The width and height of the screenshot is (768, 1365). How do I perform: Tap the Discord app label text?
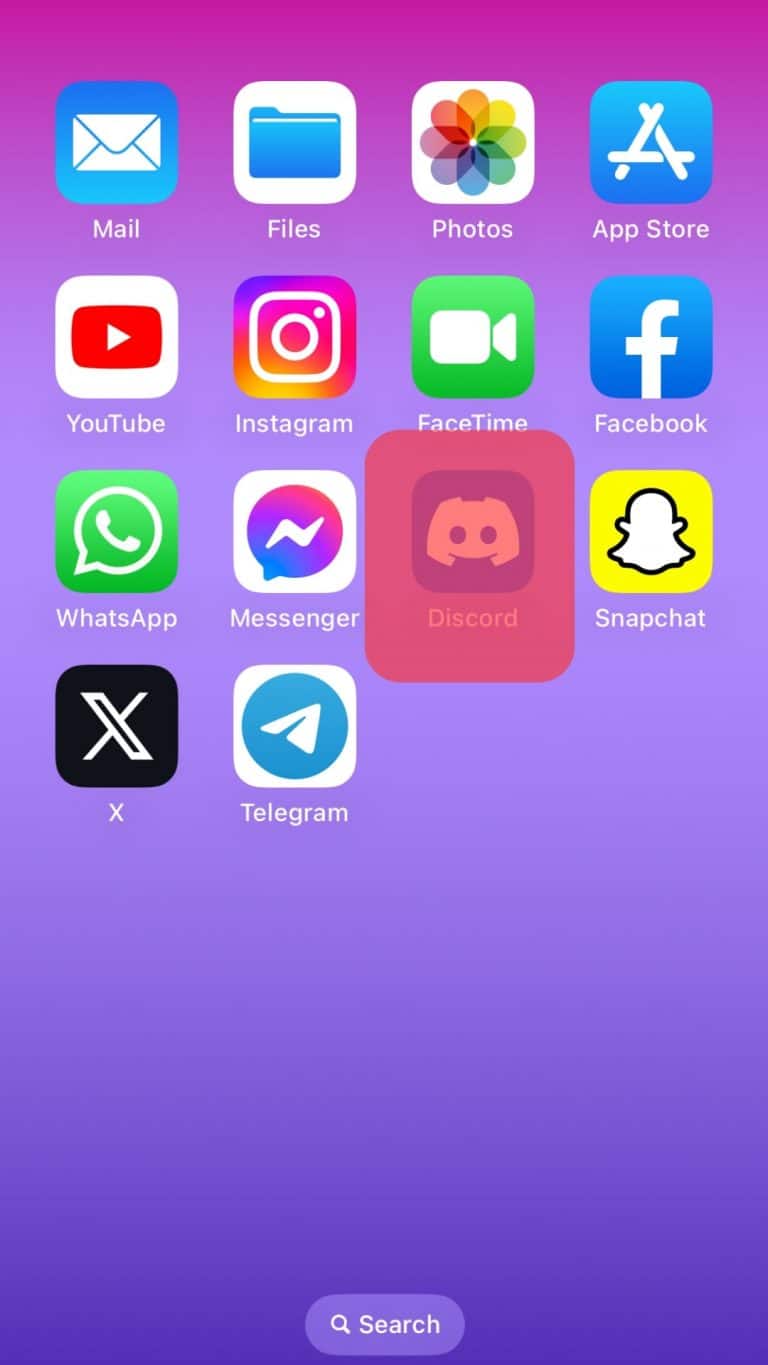point(472,618)
